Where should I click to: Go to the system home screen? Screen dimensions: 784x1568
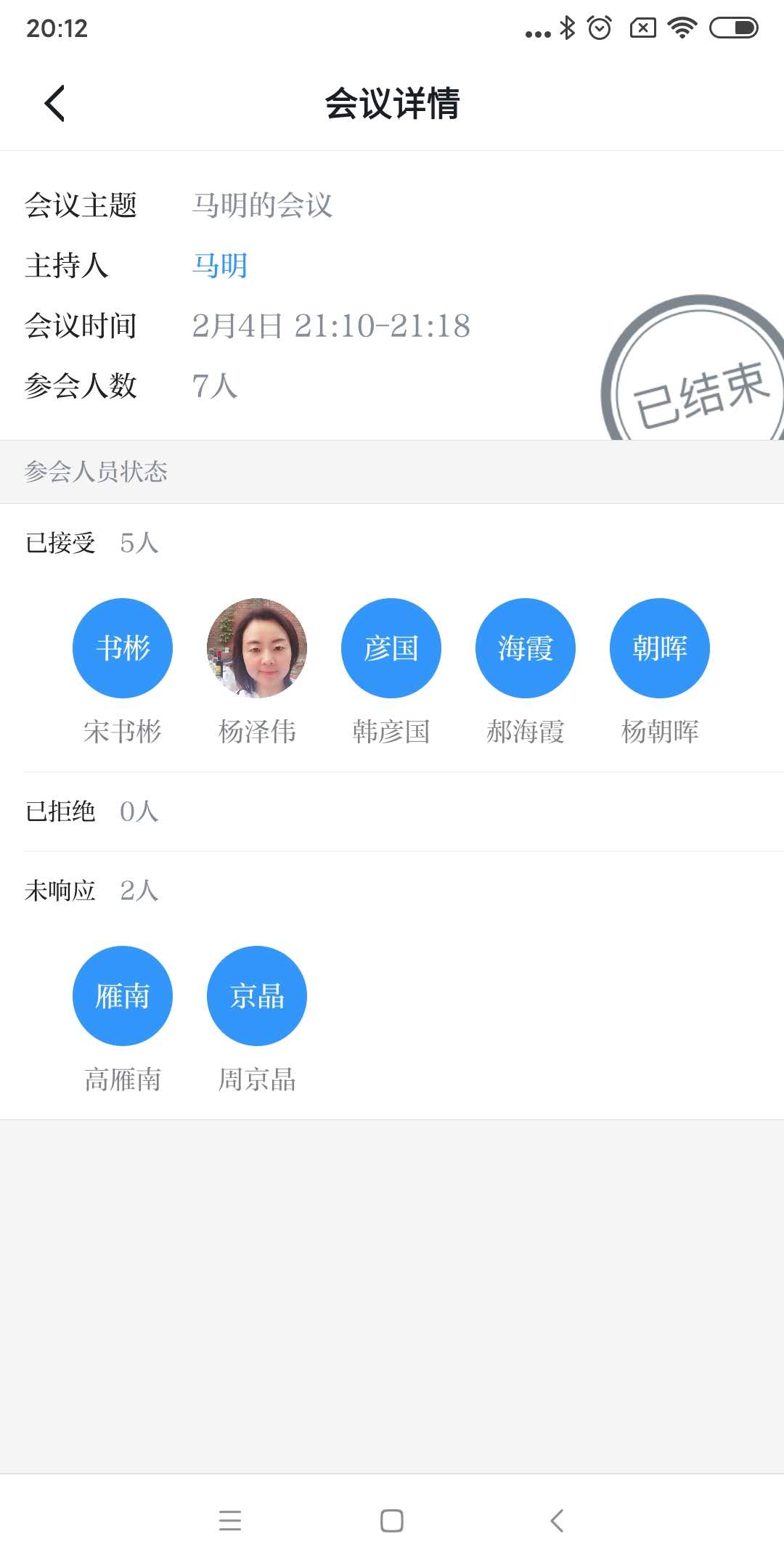coord(392,1520)
